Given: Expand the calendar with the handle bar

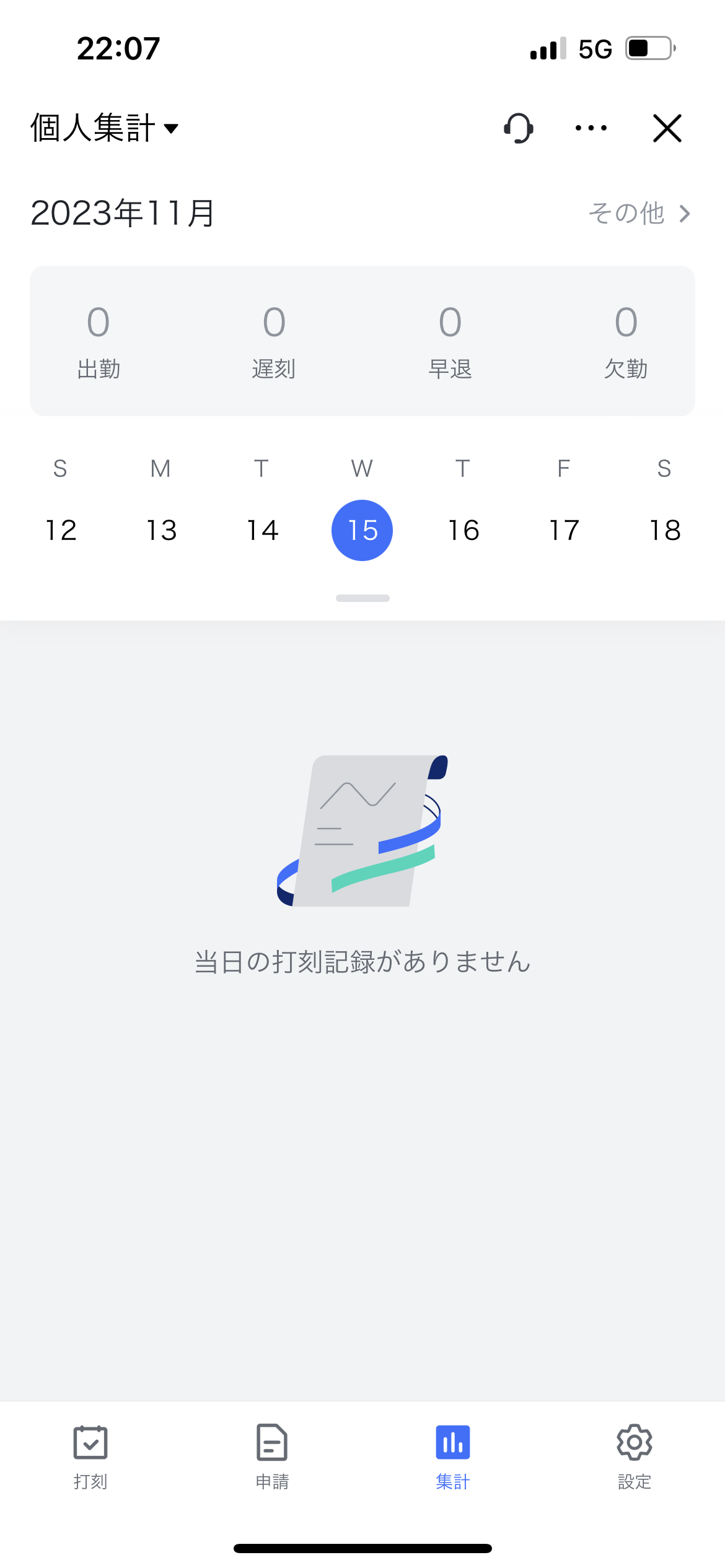Looking at the screenshot, I should (x=362, y=598).
